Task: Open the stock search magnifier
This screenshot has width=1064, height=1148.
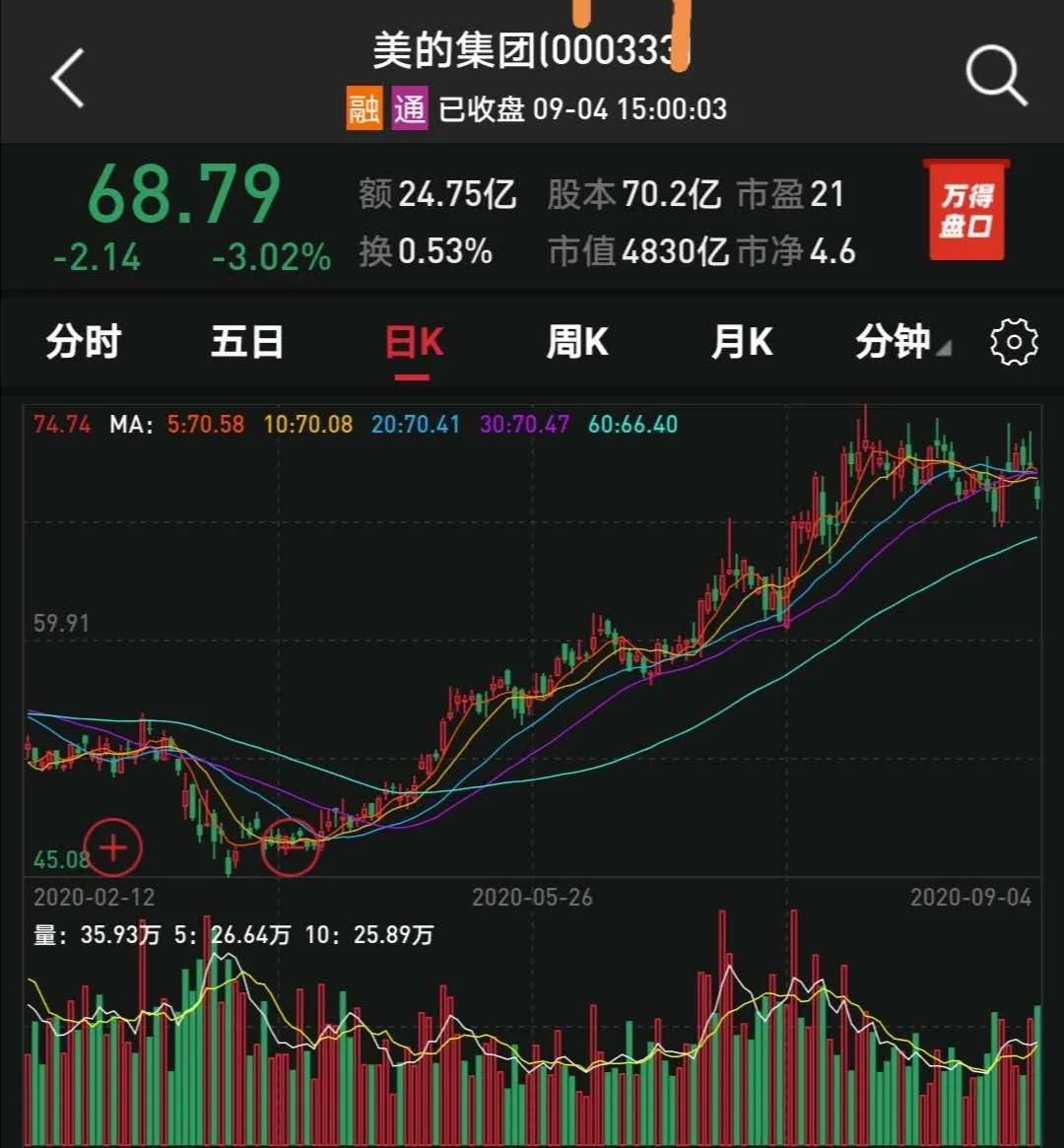Action: click(x=995, y=76)
